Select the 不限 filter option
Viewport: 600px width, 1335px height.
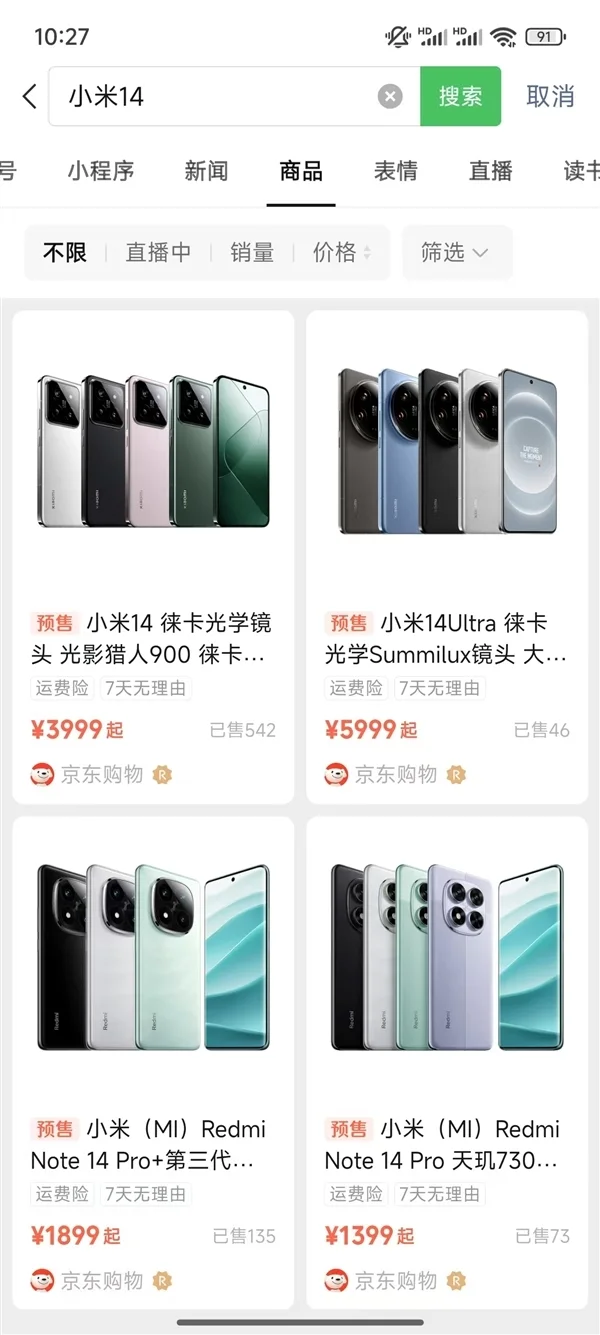pos(65,253)
